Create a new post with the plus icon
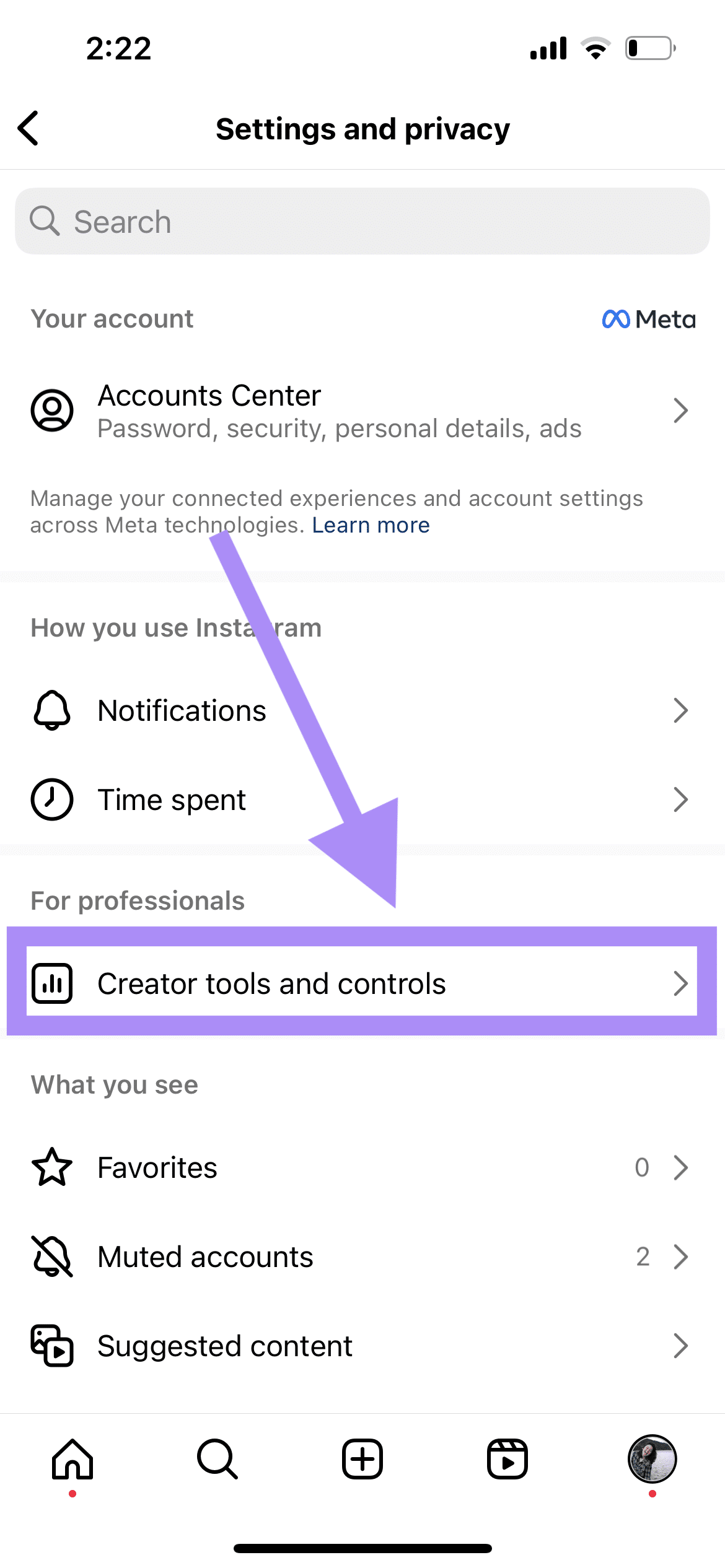Viewport: 725px width, 1568px height. (362, 1459)
